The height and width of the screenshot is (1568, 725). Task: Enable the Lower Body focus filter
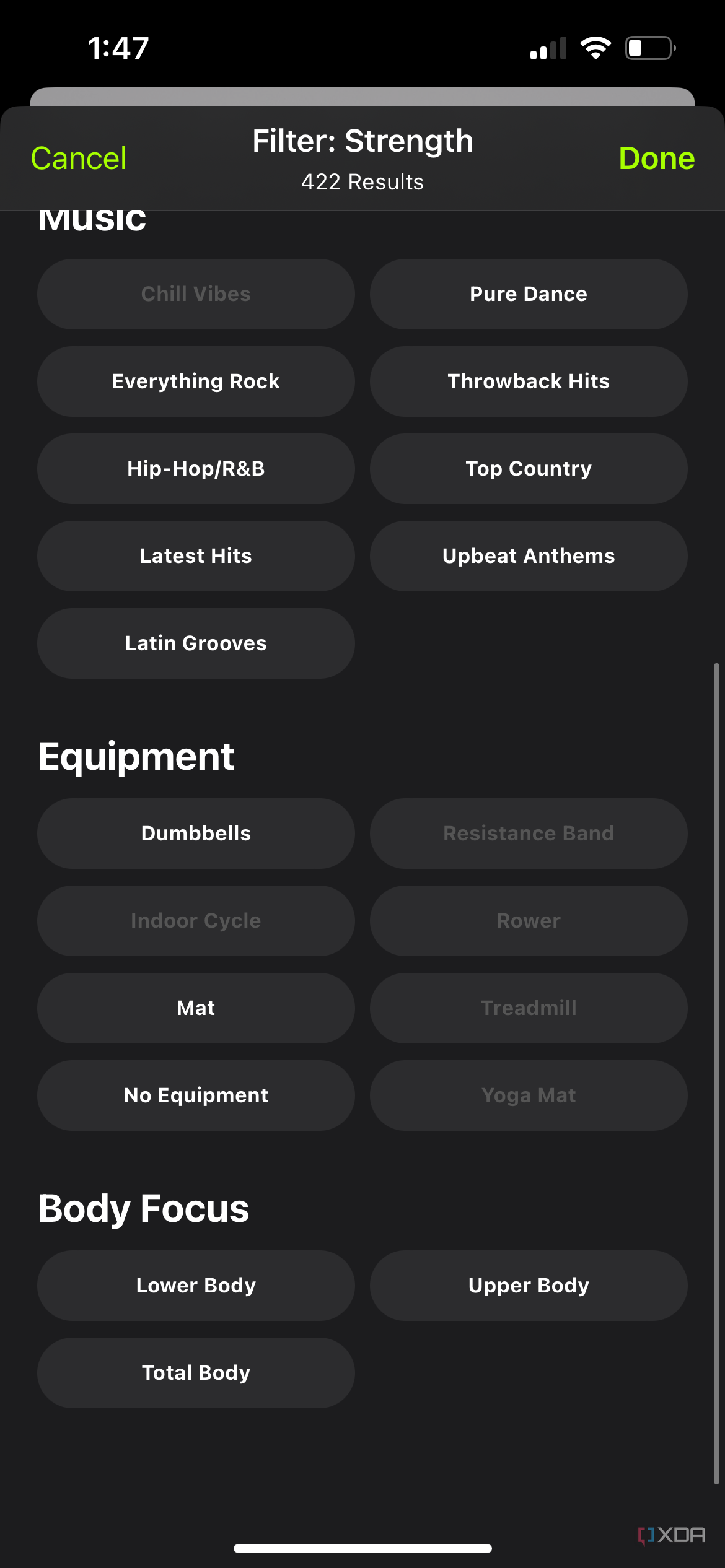196,1285
